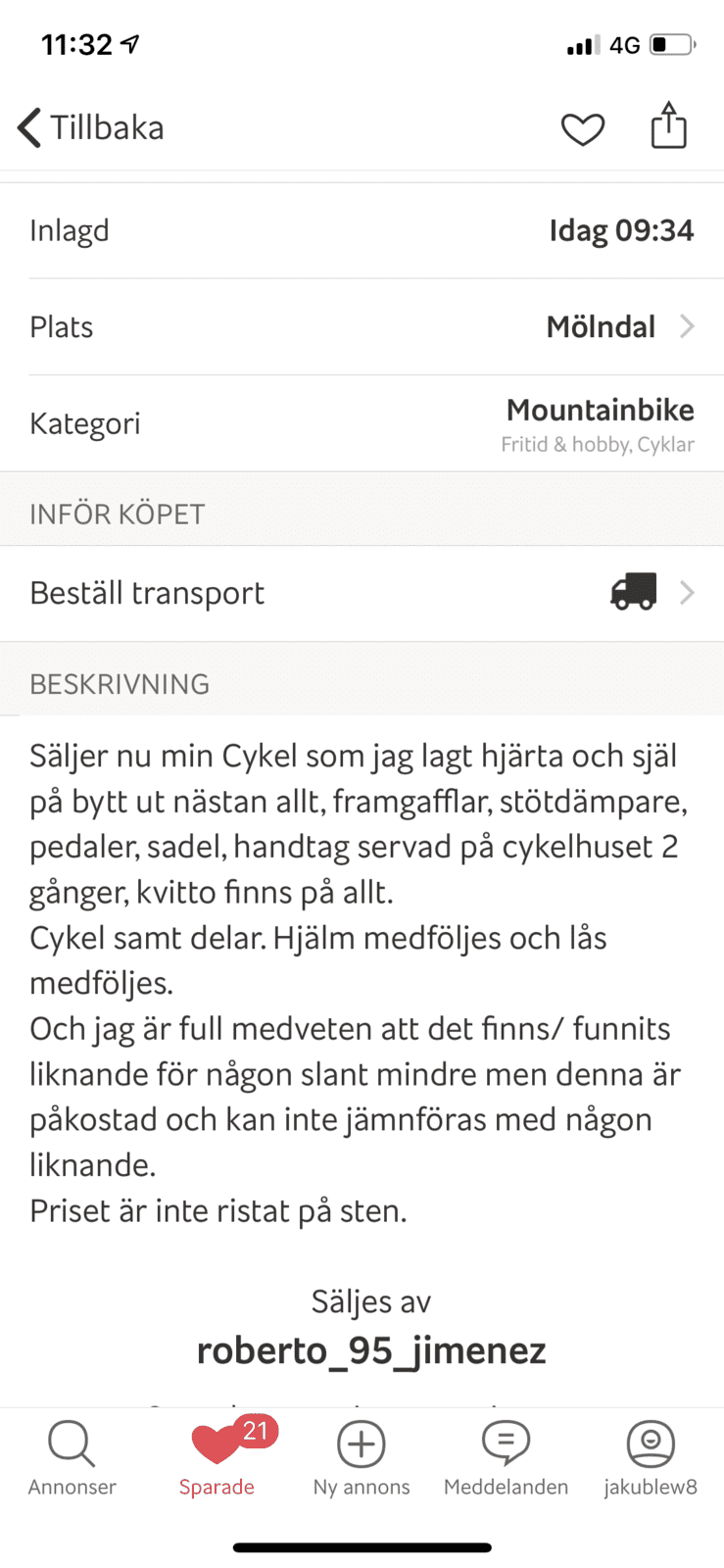
Task: Open seller roberto_95_jimenez's profile
Action: [371, 1350]
